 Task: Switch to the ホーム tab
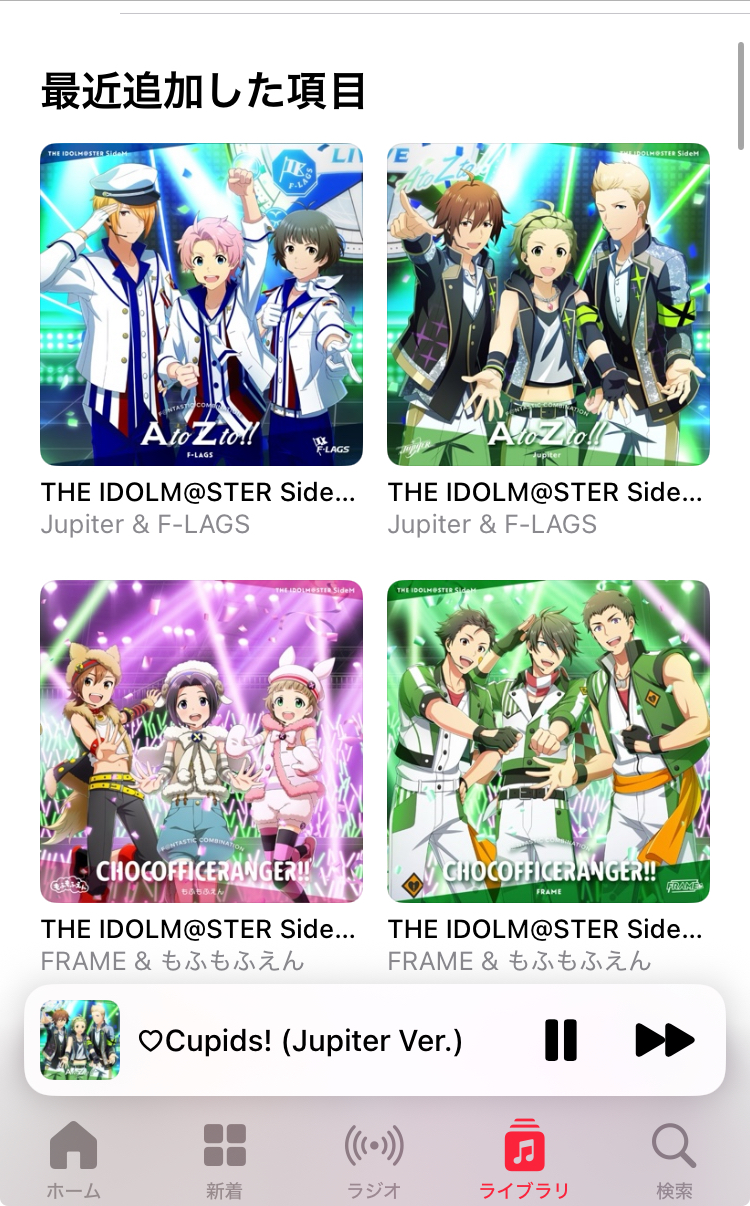click(74, 1160)
